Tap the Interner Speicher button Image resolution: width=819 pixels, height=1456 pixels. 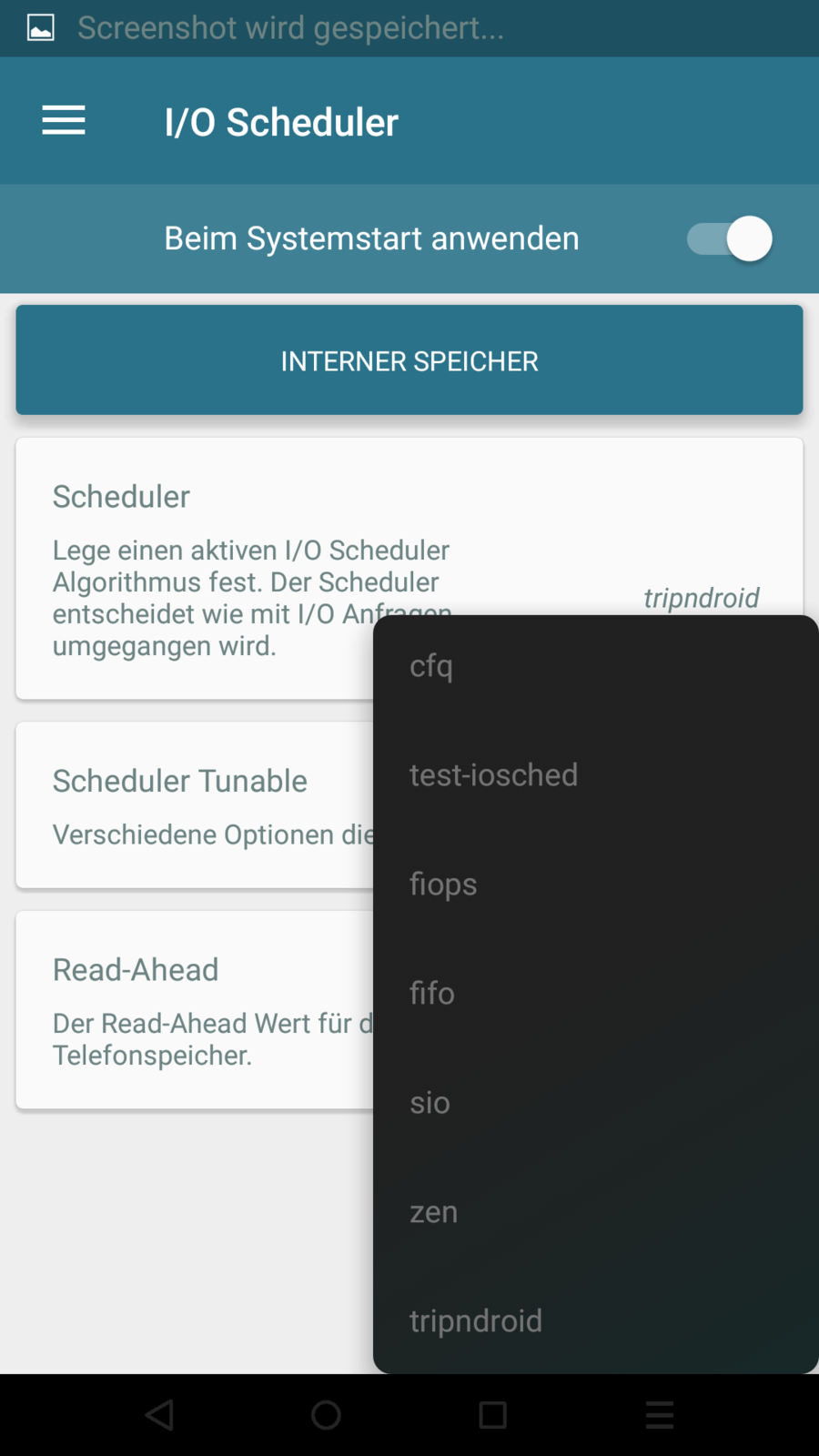(409, 360)
